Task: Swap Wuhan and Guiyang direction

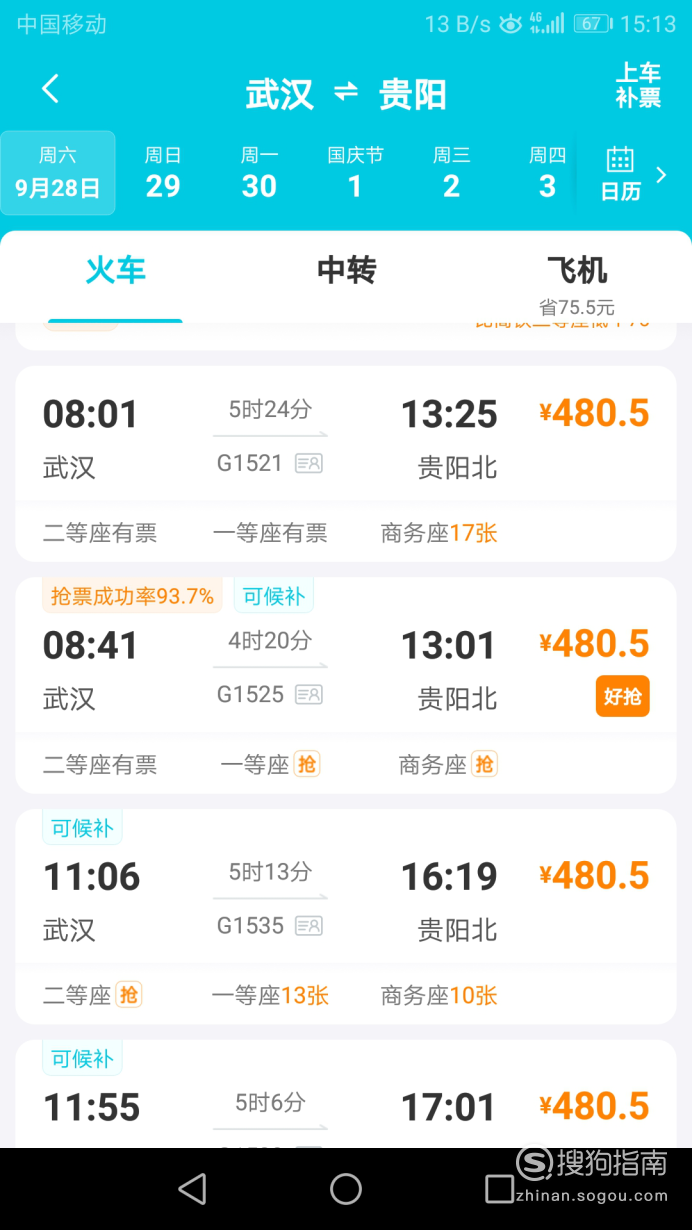Action: tap(346, 93)
